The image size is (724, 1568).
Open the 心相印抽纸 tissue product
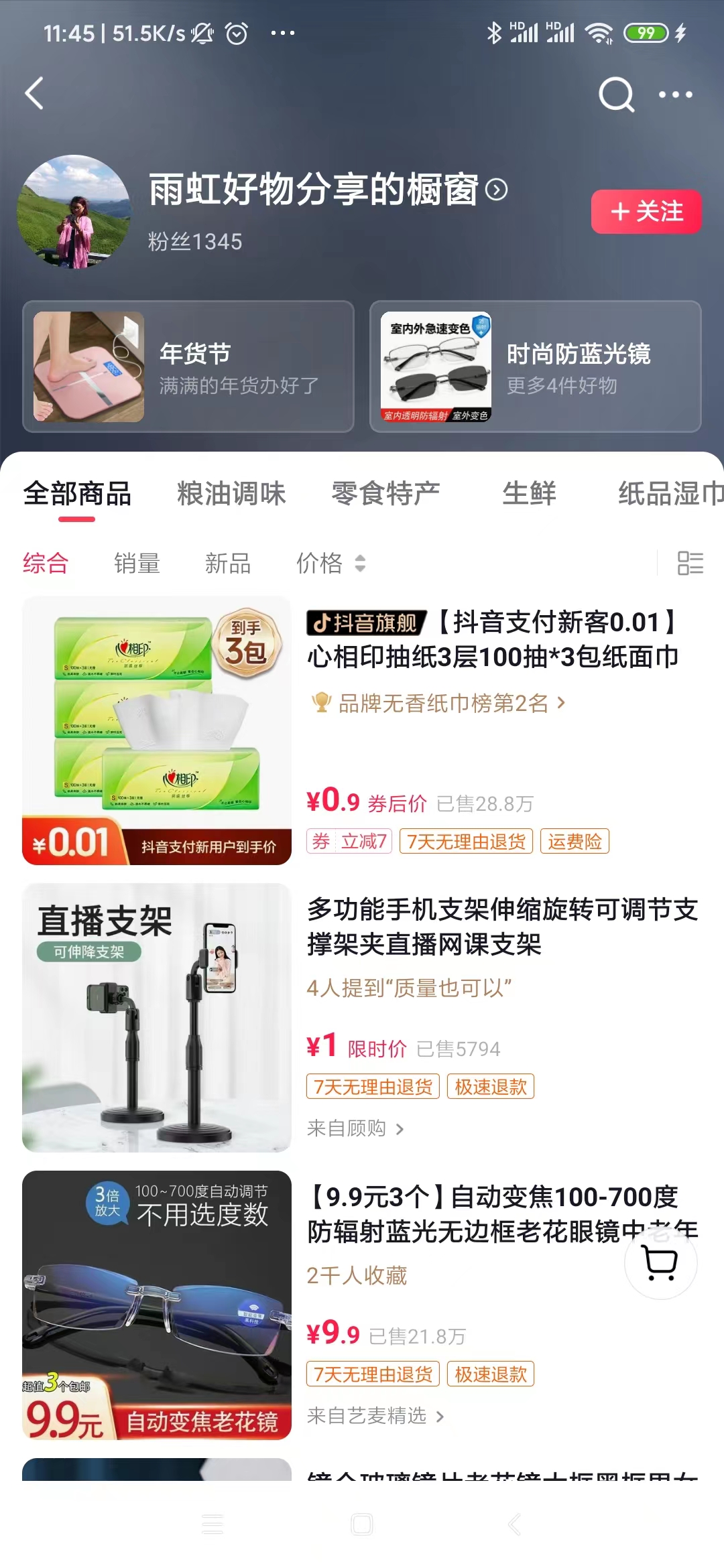click(492, 640)
